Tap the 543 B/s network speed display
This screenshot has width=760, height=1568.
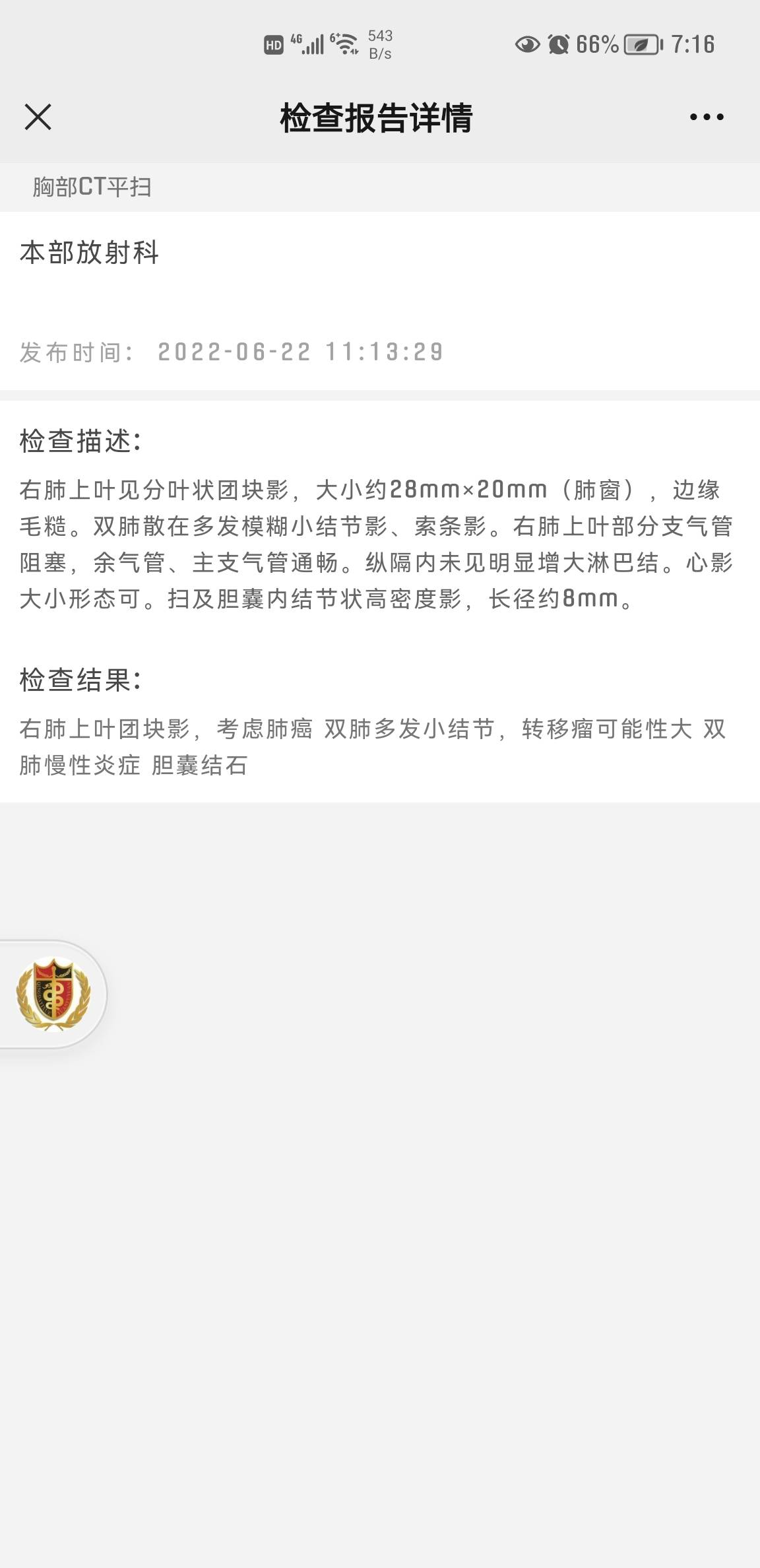click(x=381, y=44)
